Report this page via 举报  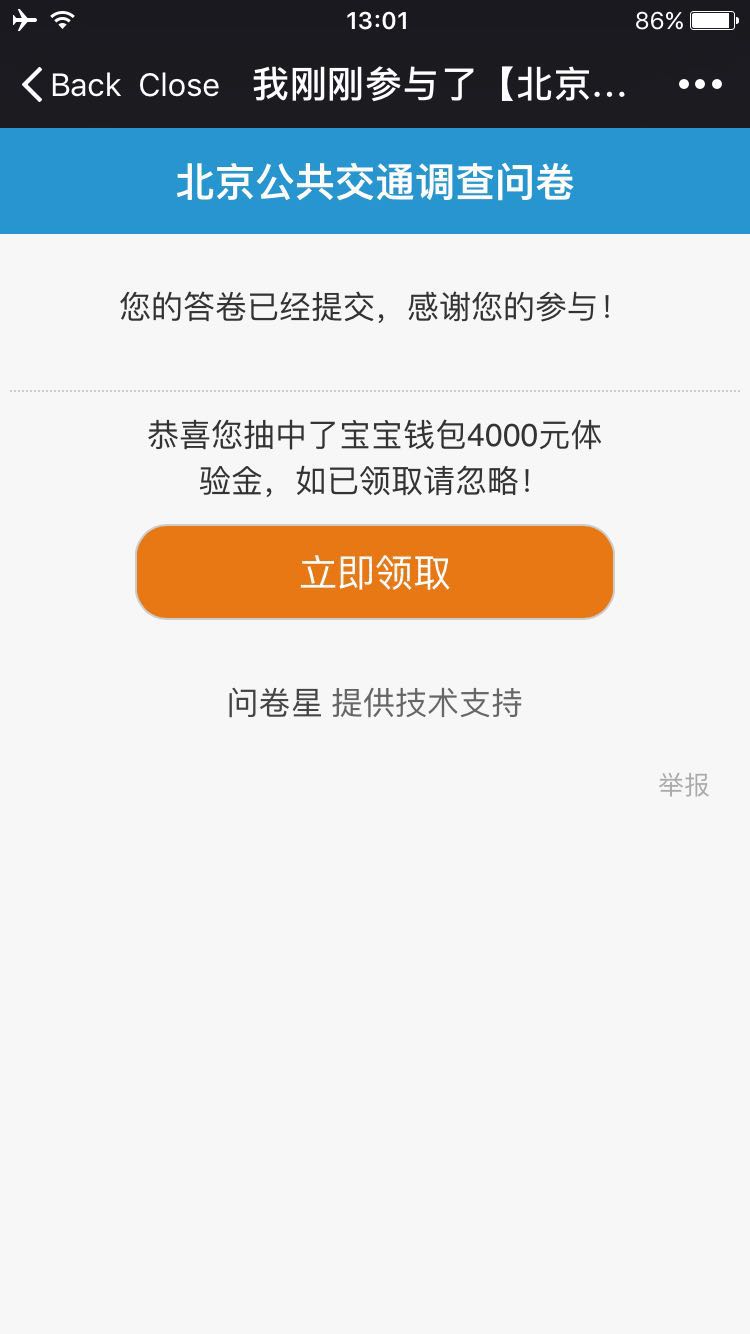pyautogui.click(x=684, y=786)
